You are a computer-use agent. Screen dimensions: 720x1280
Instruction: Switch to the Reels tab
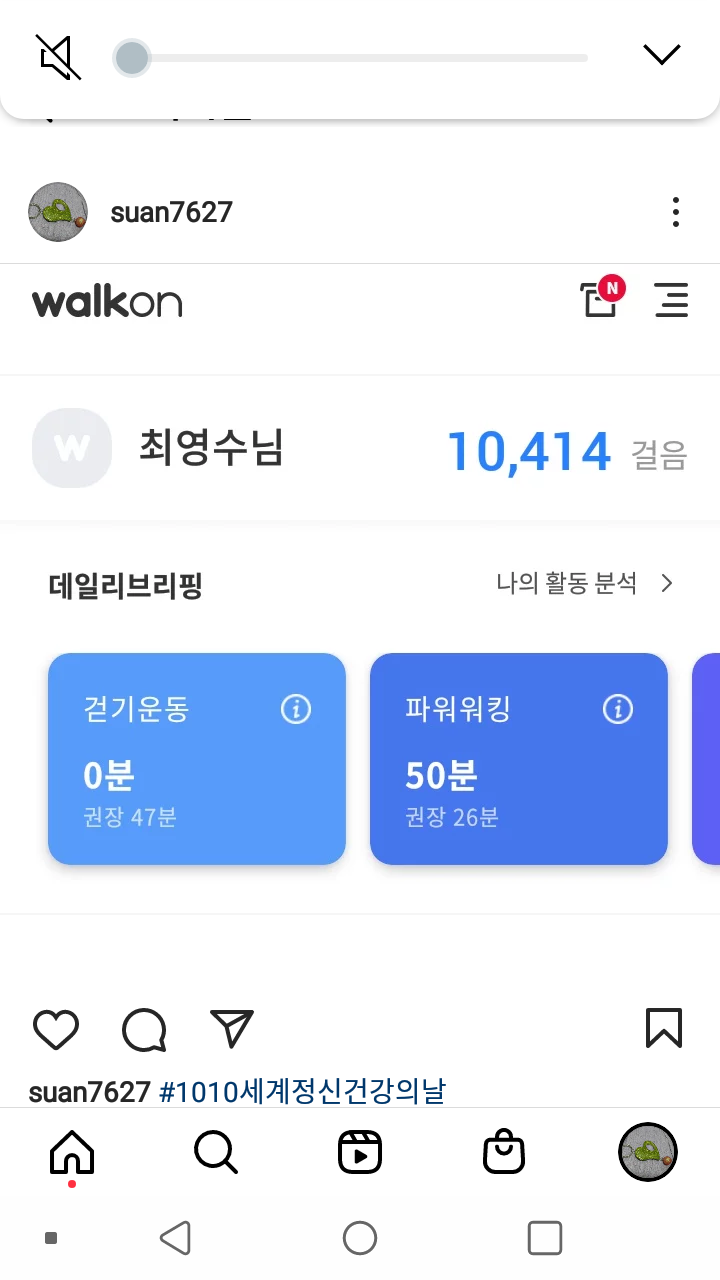360,1153
